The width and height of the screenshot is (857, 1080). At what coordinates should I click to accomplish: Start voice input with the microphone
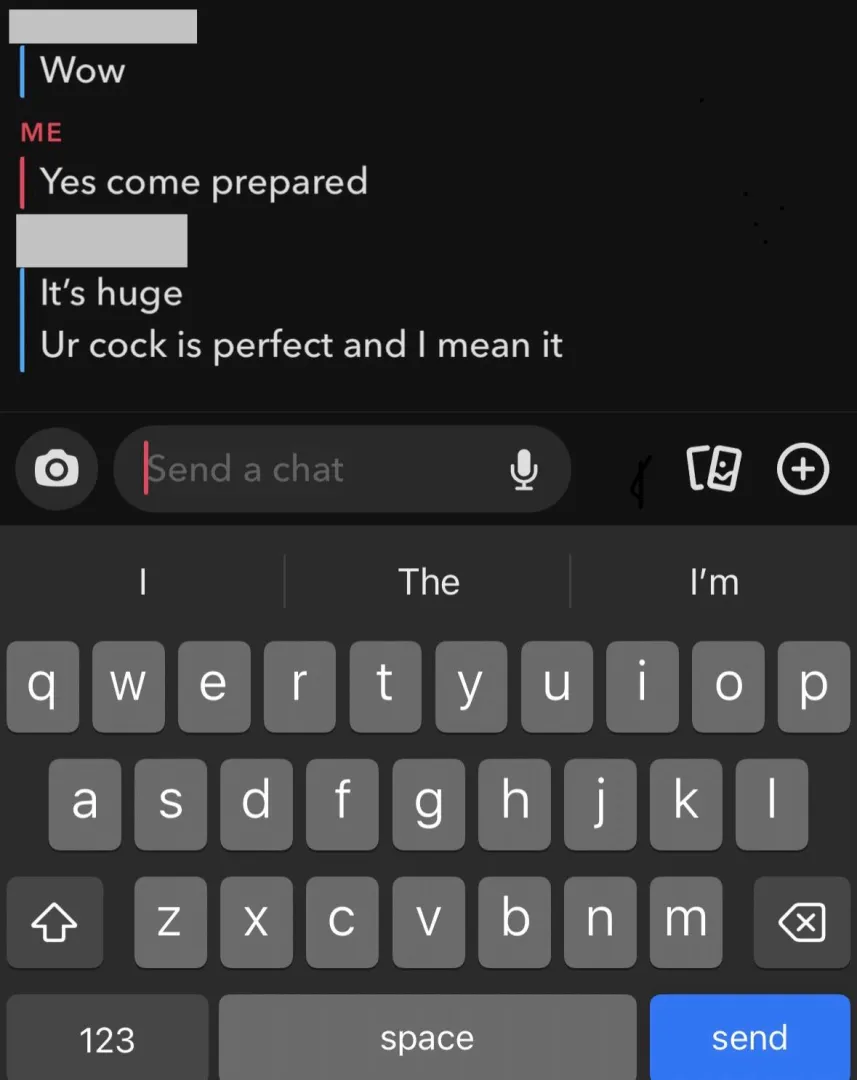click(x=523, y=469)
